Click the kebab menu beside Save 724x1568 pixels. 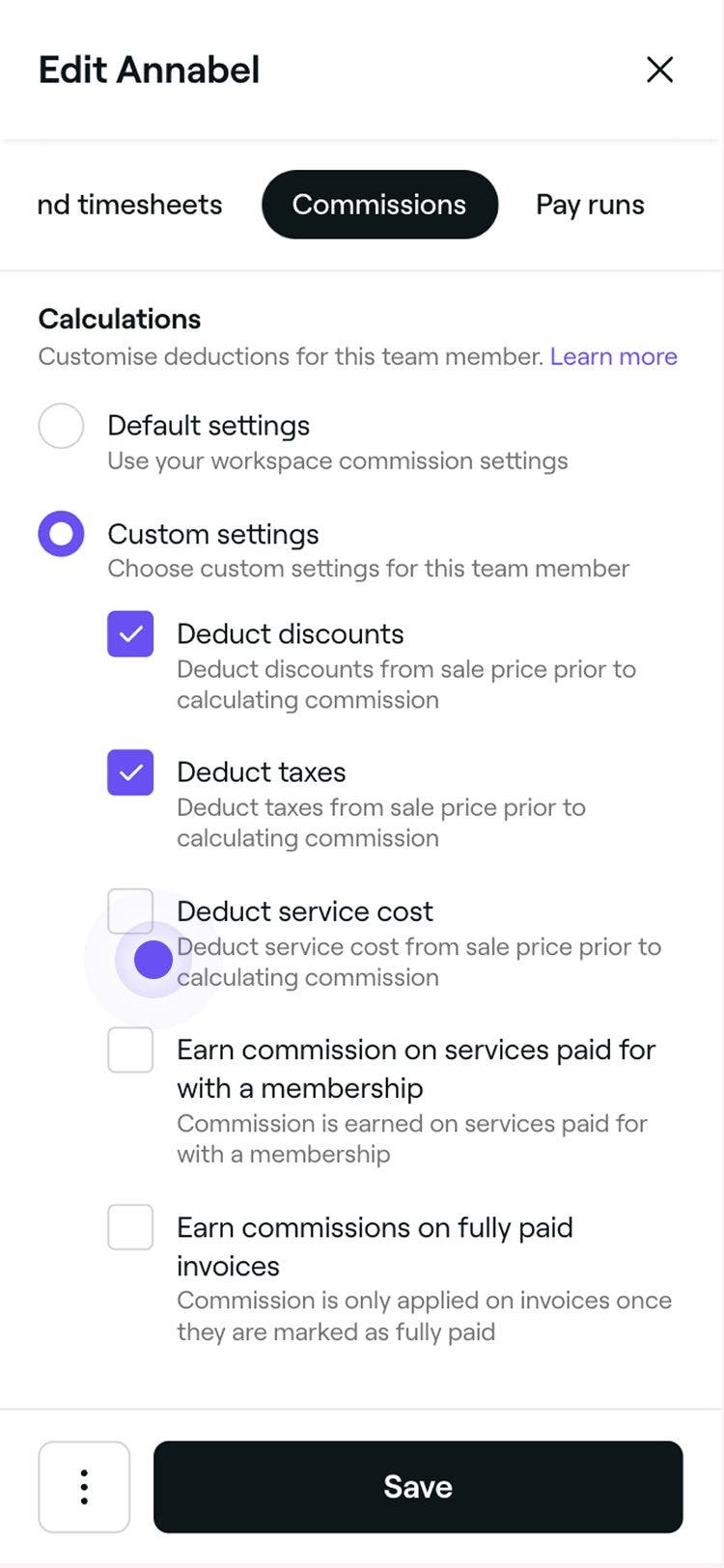[x=83, y=1487]
